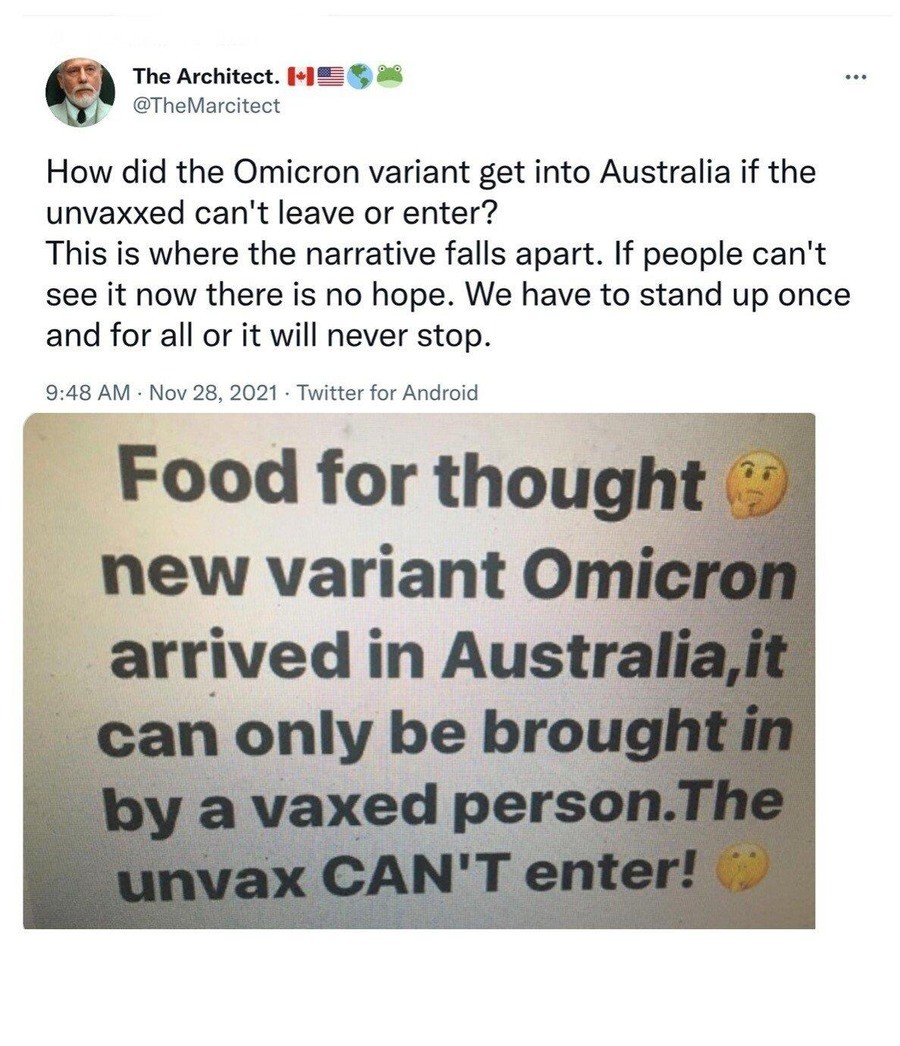Open the Nov 28, 2021 timestamp link
The height and width of the screenshot is (1046, 900).
pyautogui.click(x=213, y=392)
